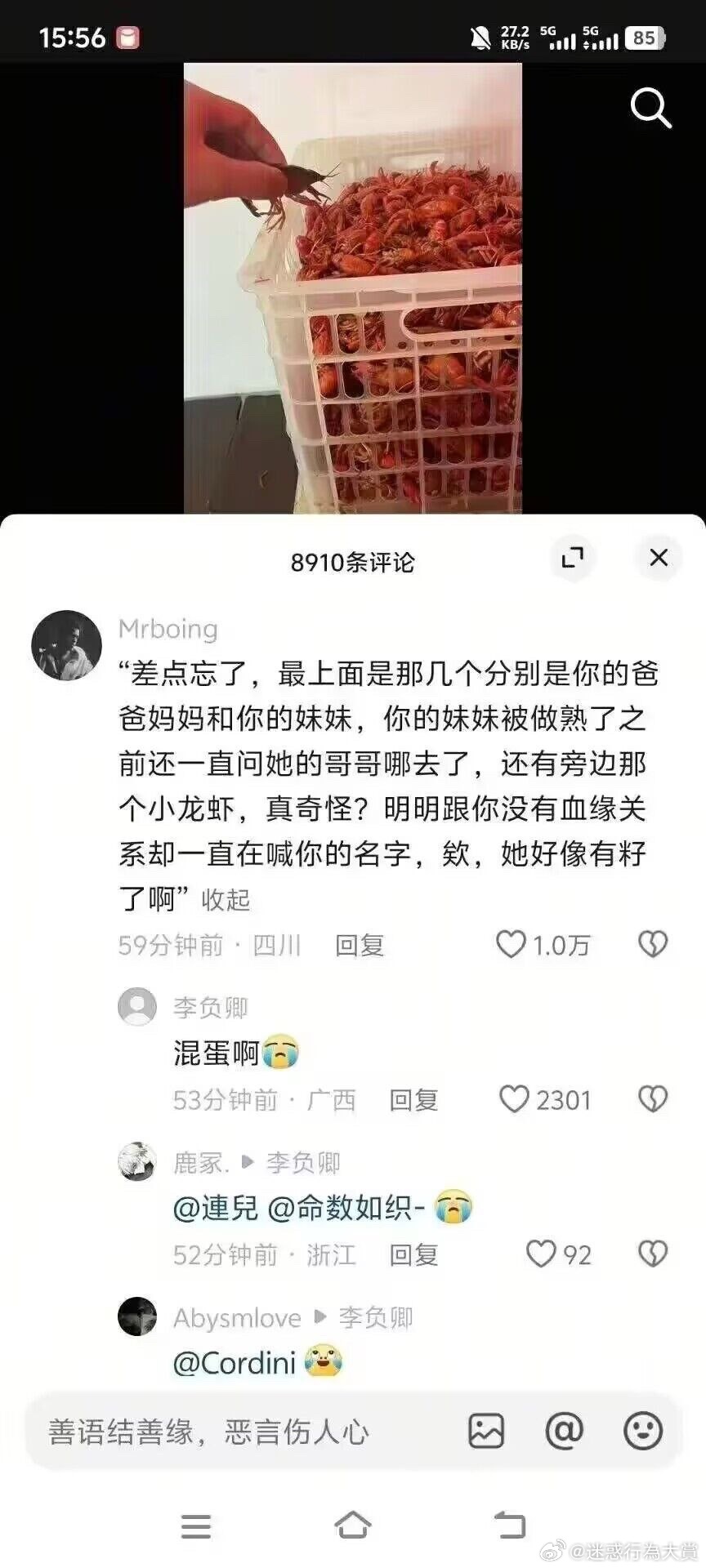The width and height of the screenshot is (706, 1568).
Task: Attach an image to your comment
Action: coord(486,1432)
